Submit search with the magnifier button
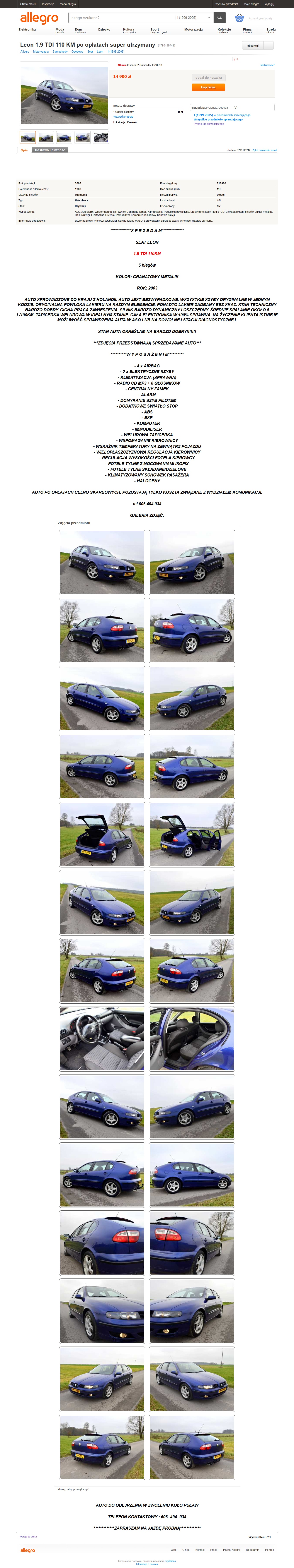The width and height of the screenshot is (294, 1568). click(x=219, y=18)
